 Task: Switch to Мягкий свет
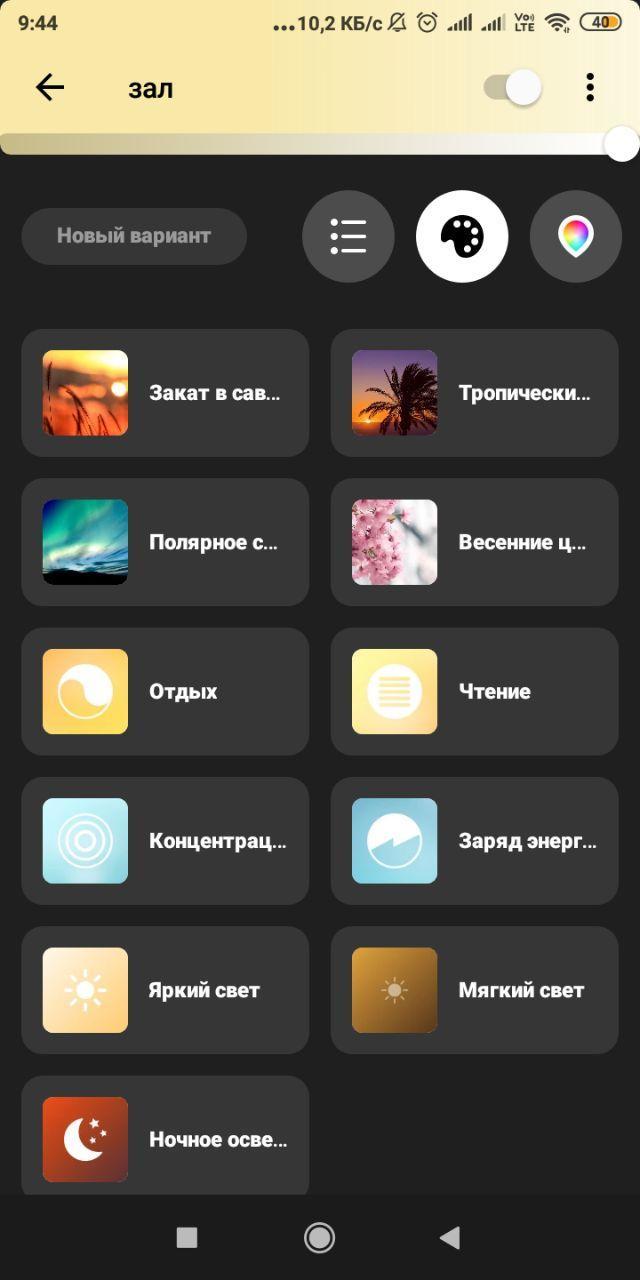coord(474,990)
